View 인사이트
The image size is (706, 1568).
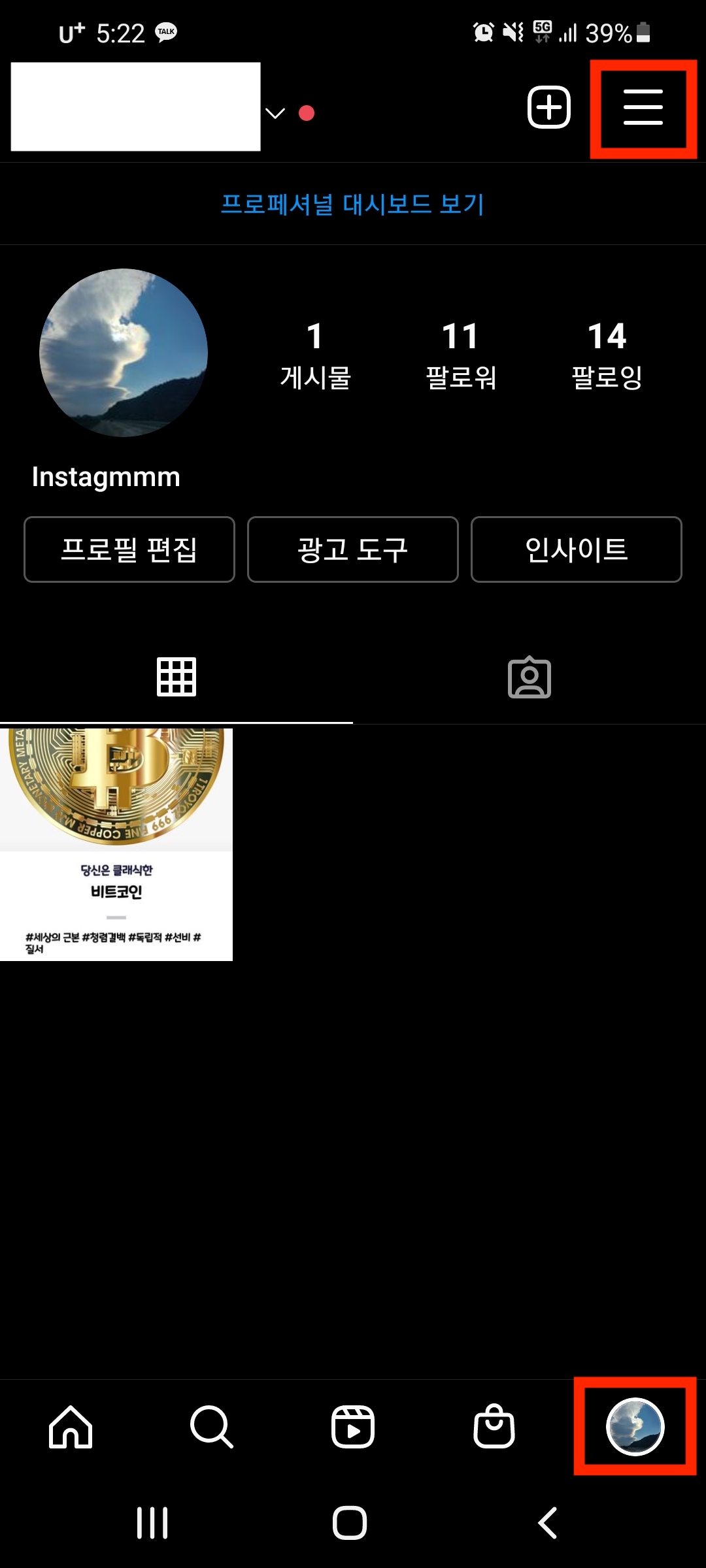(577, 549)
